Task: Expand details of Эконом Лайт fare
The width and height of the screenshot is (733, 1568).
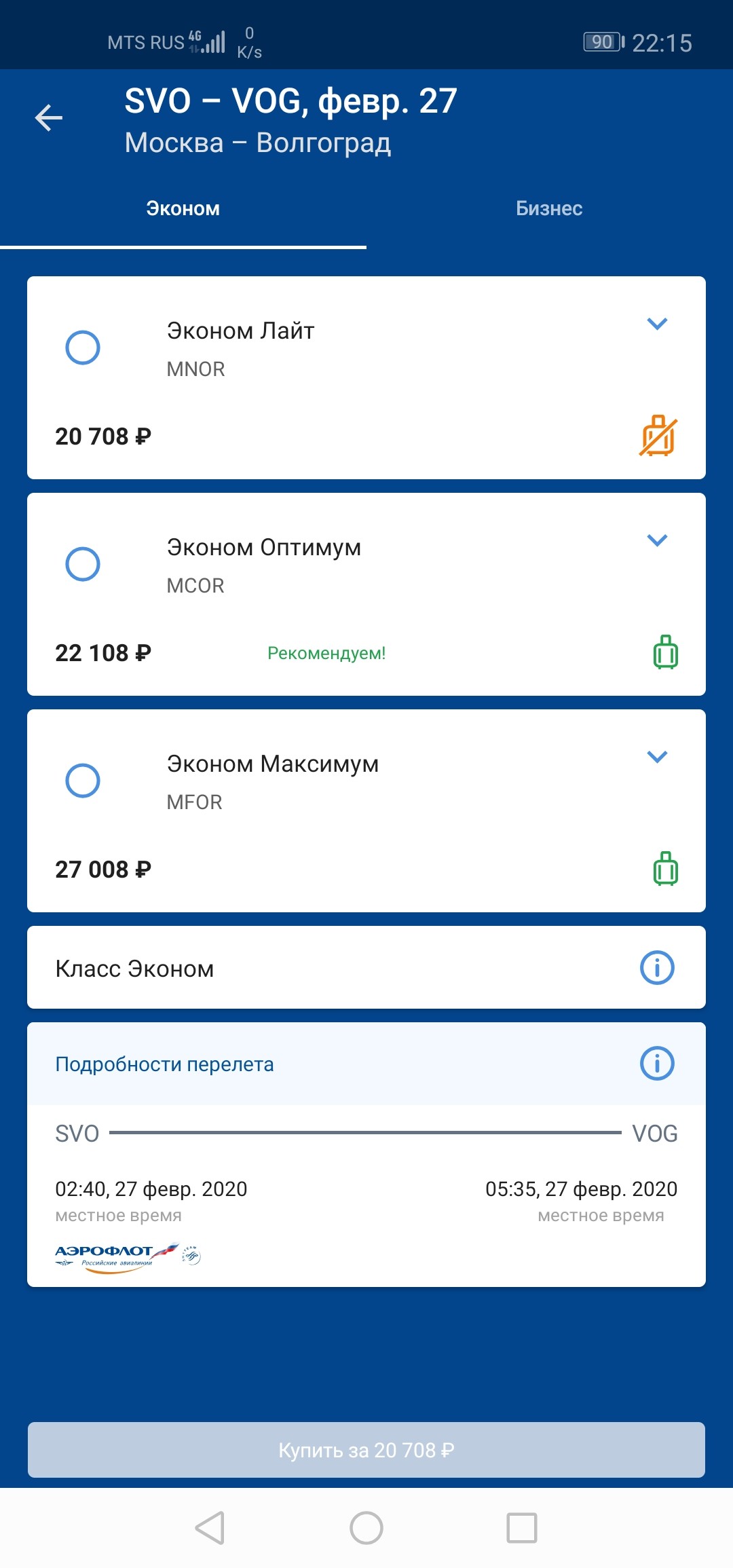Action: [x=657, y=324]
